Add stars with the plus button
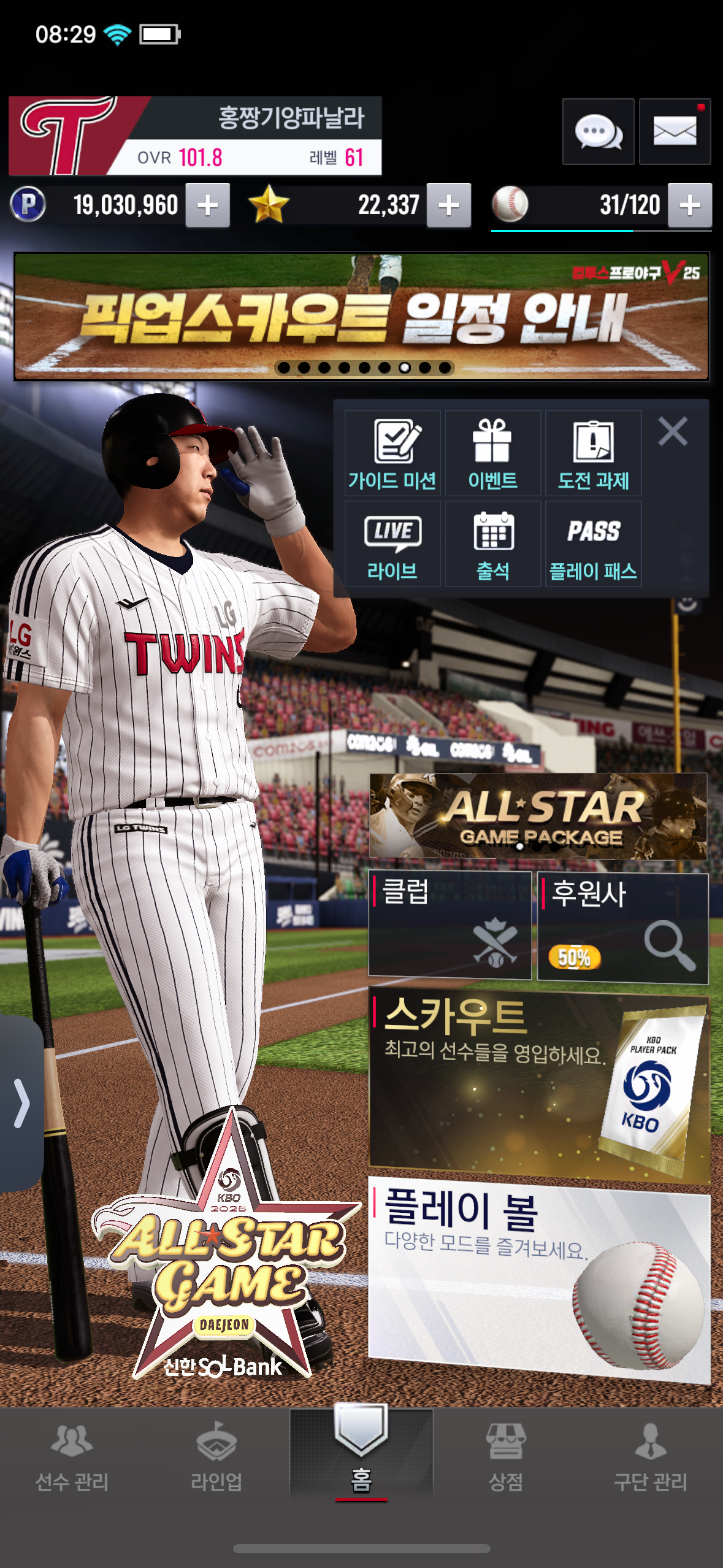This screenshot has height=1568, width=723. click(449, 206)
